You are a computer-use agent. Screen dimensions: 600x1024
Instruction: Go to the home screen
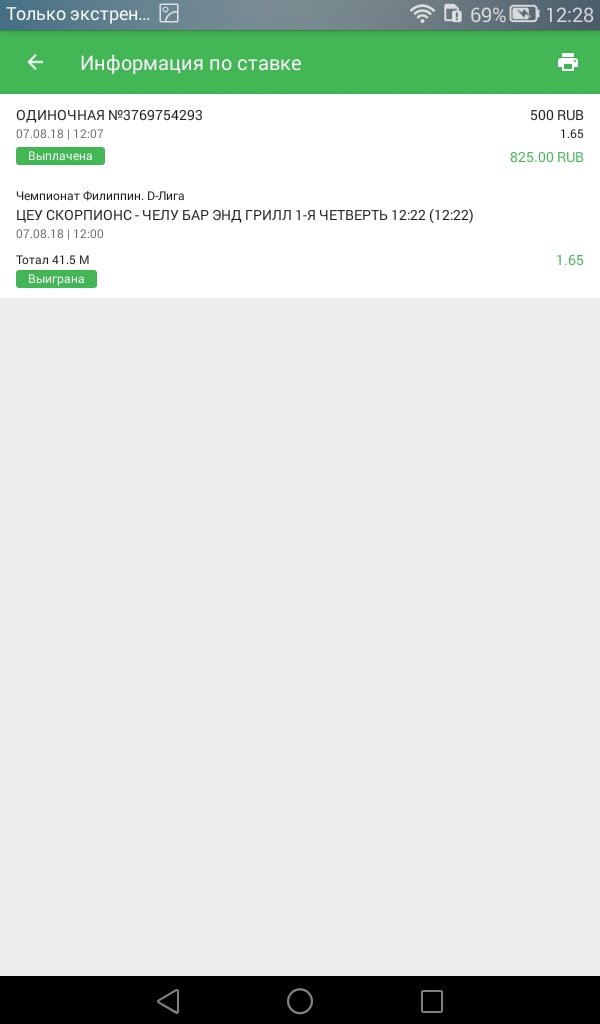coord(300,1000)
